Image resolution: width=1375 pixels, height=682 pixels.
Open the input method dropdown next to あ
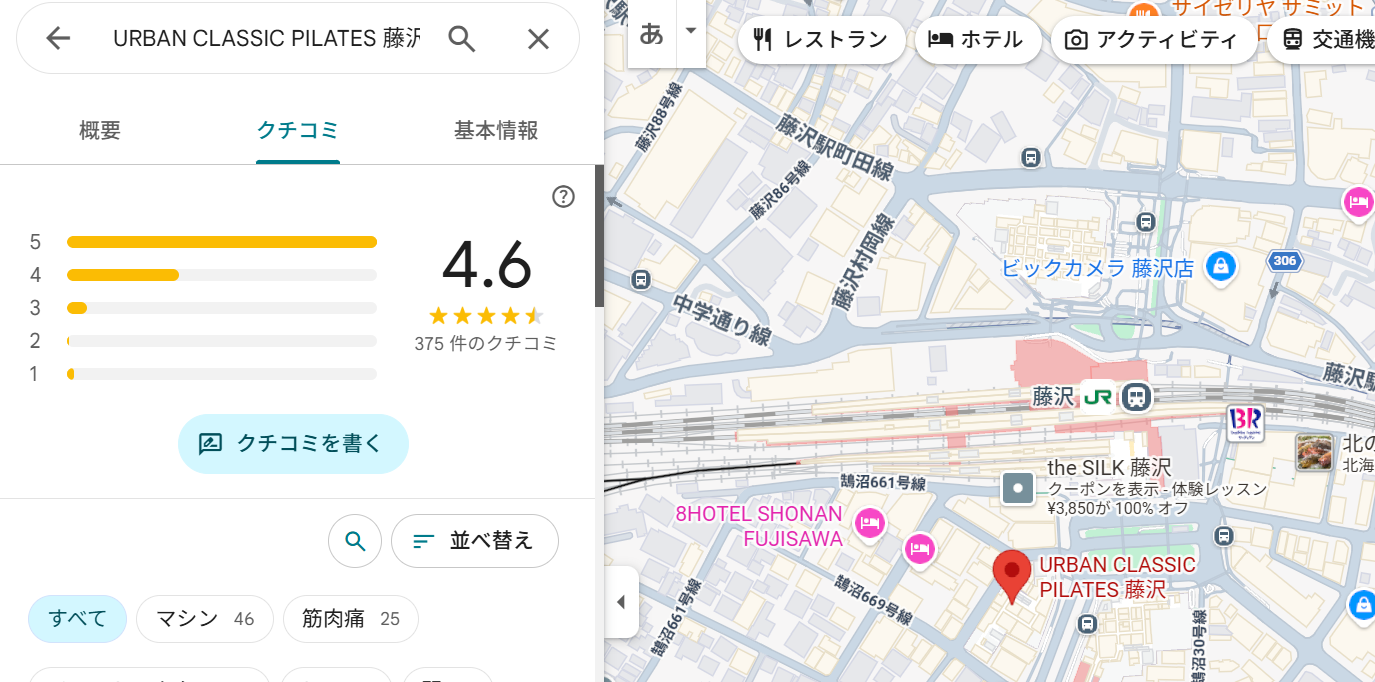pyautogui.click(x=690, y=30)
